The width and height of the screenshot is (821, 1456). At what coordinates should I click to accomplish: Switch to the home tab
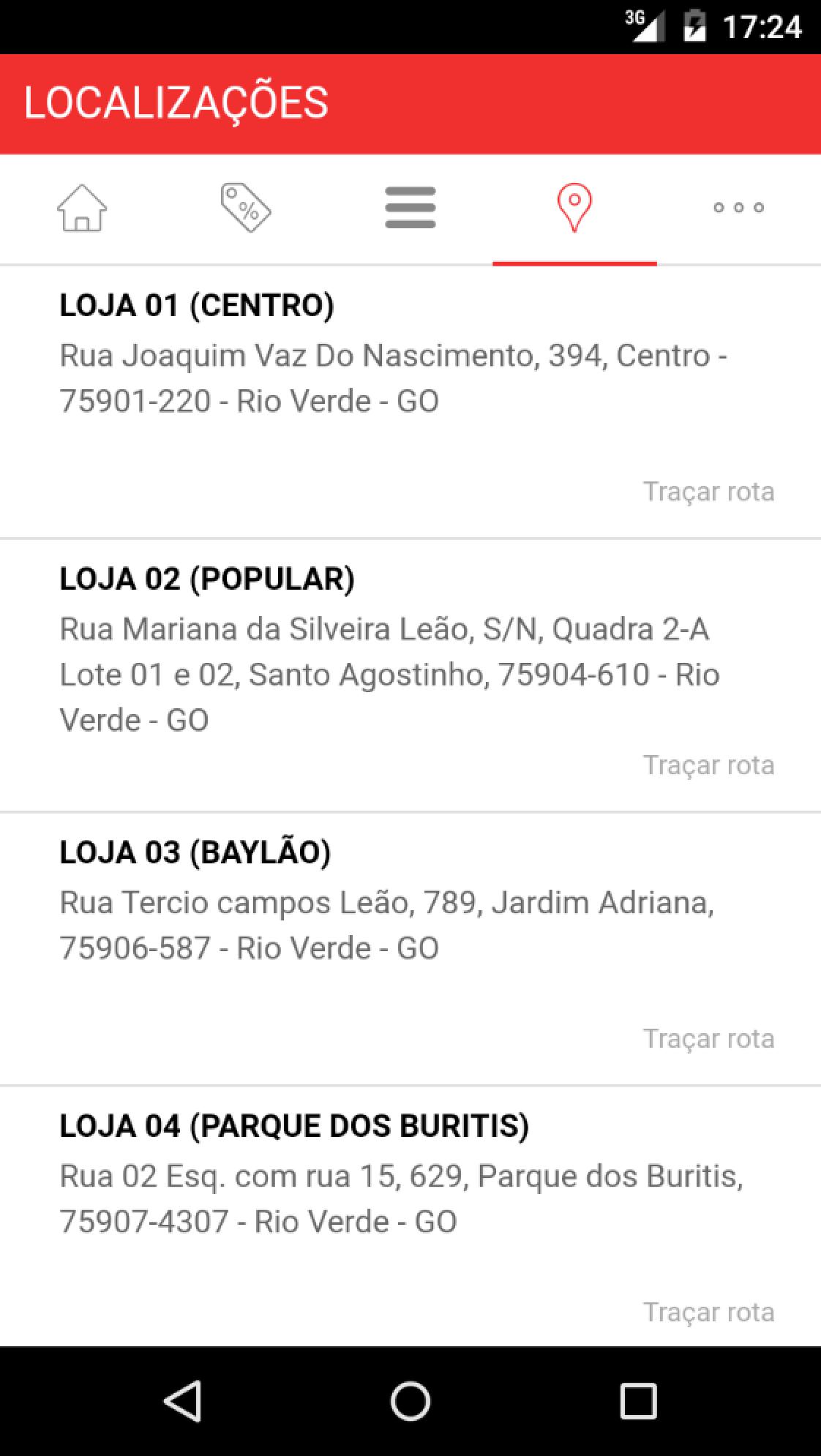(82, 208)
